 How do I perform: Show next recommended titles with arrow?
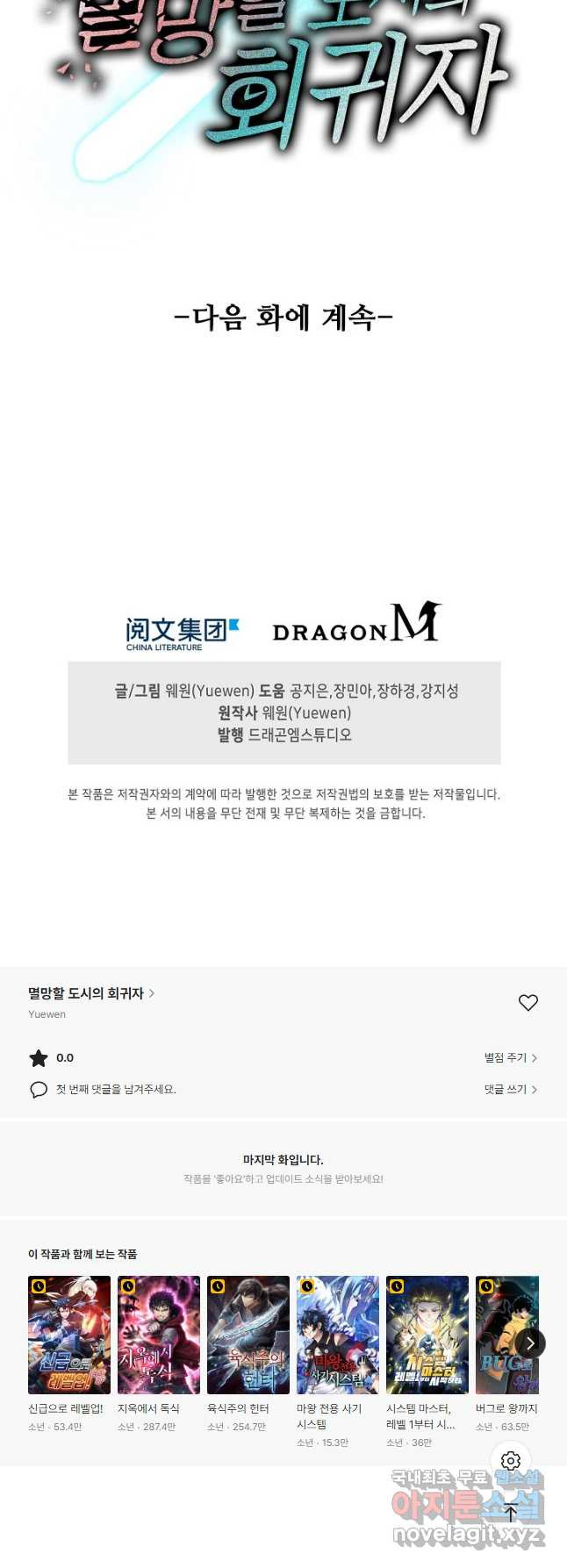(x=530, y=1343)
